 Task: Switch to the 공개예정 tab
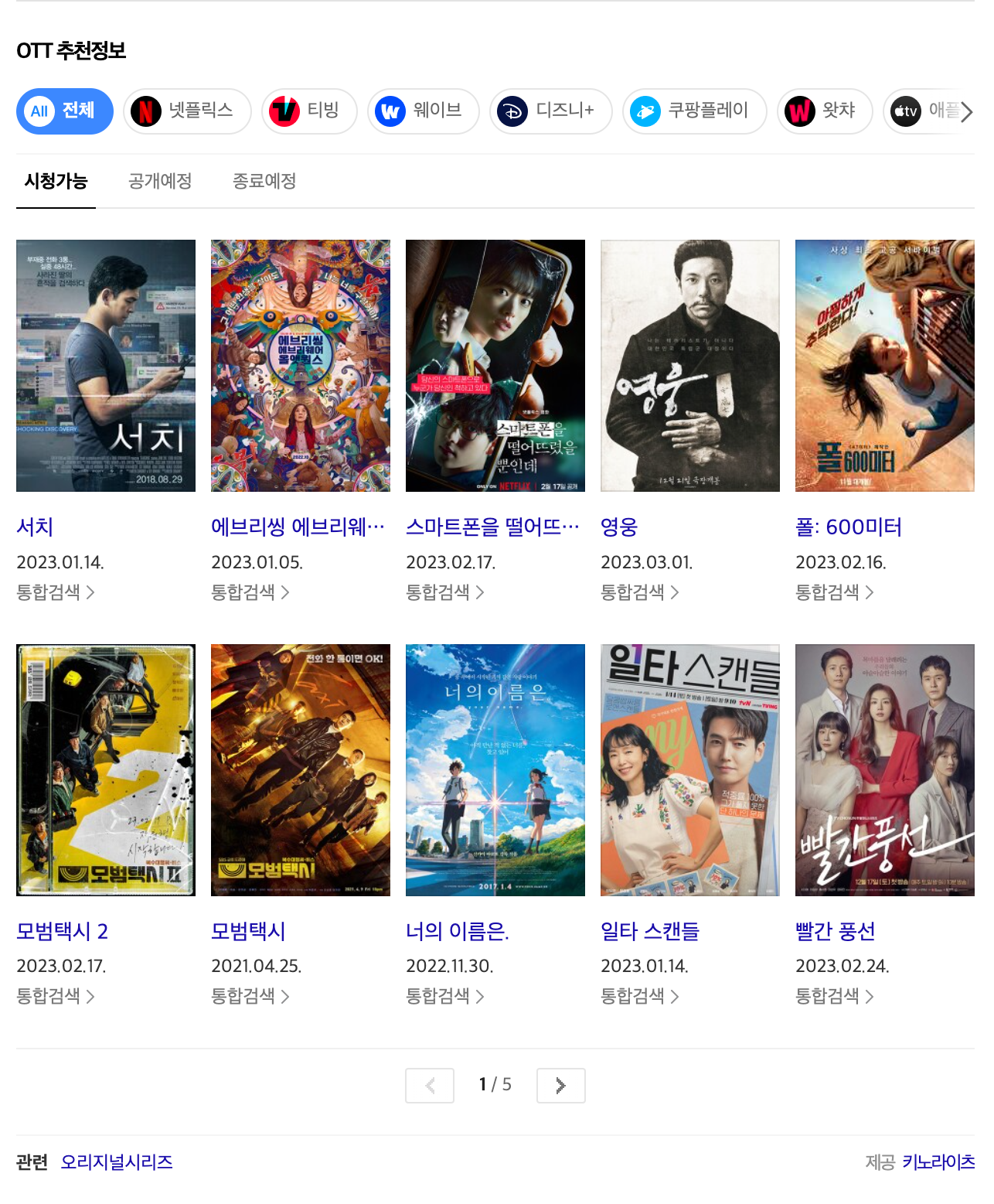pyautogui.click(x=160, y=182)
